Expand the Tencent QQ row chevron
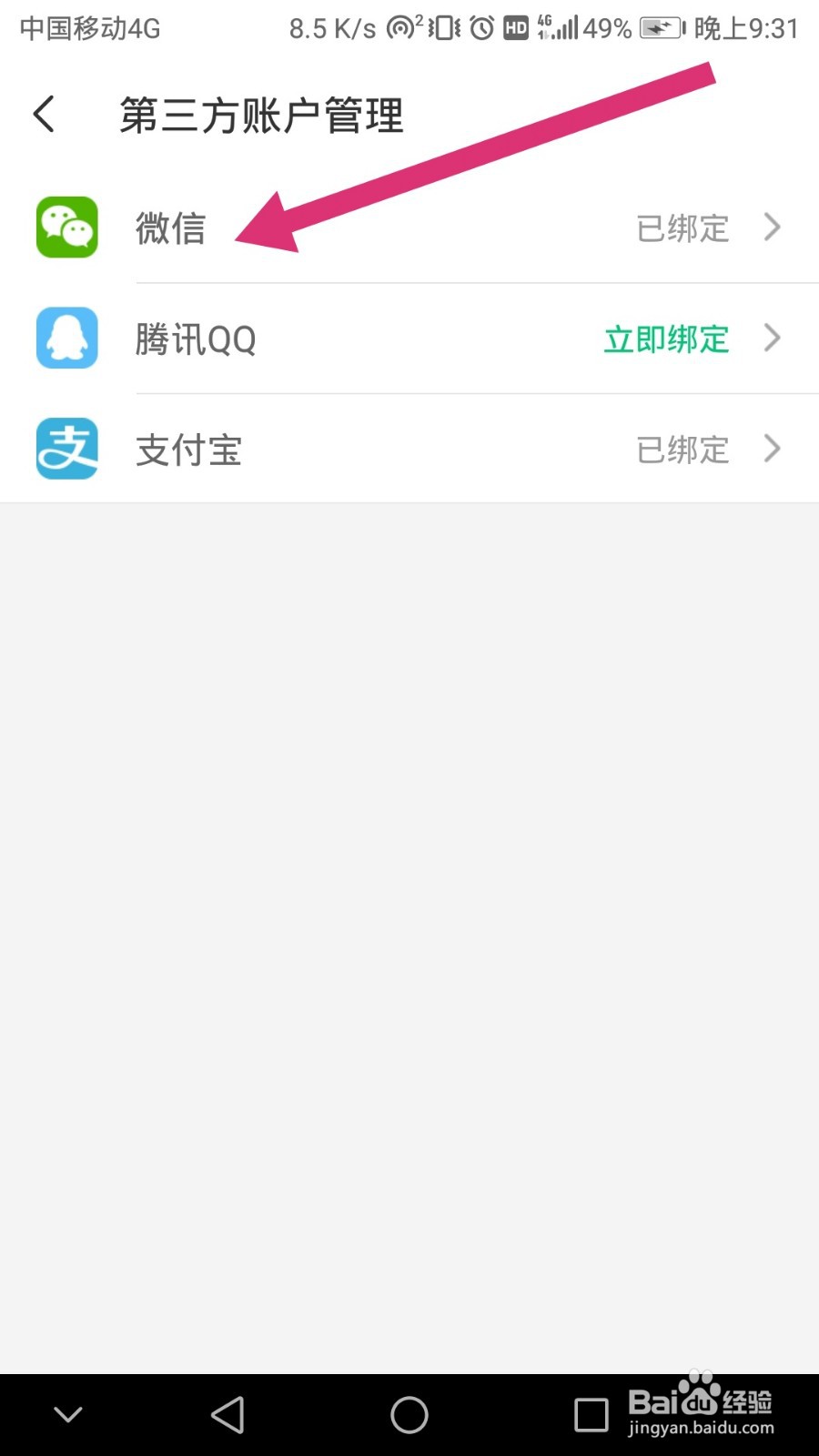819x1456 pixels. (772, 338)
